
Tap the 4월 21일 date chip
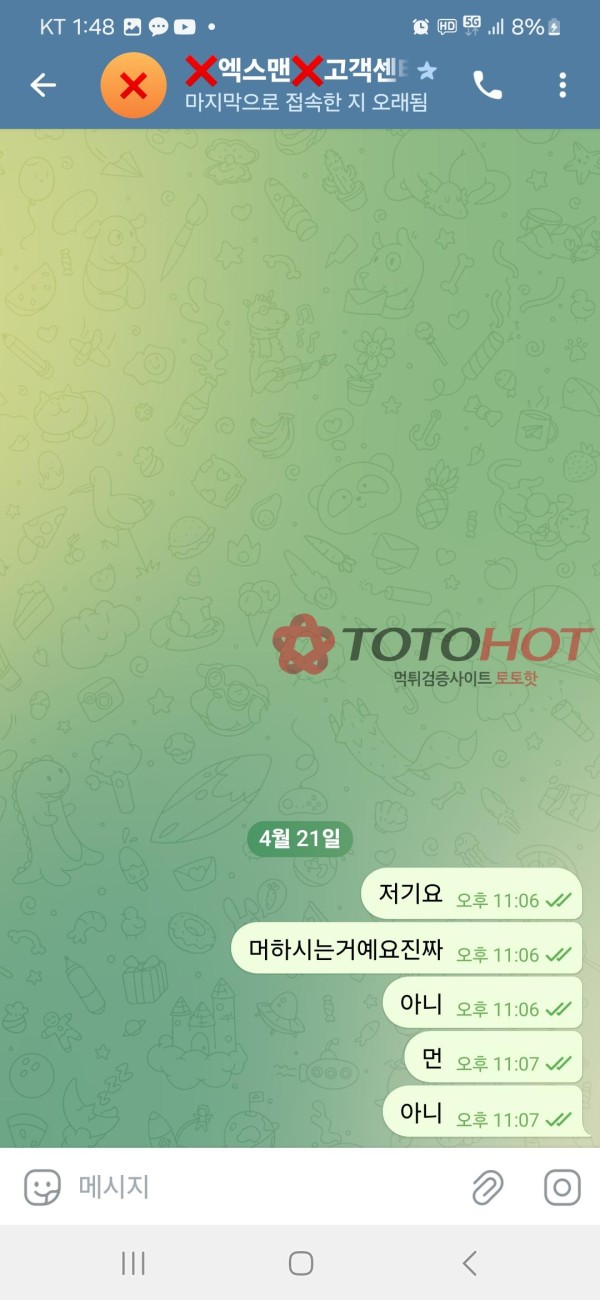300,839
